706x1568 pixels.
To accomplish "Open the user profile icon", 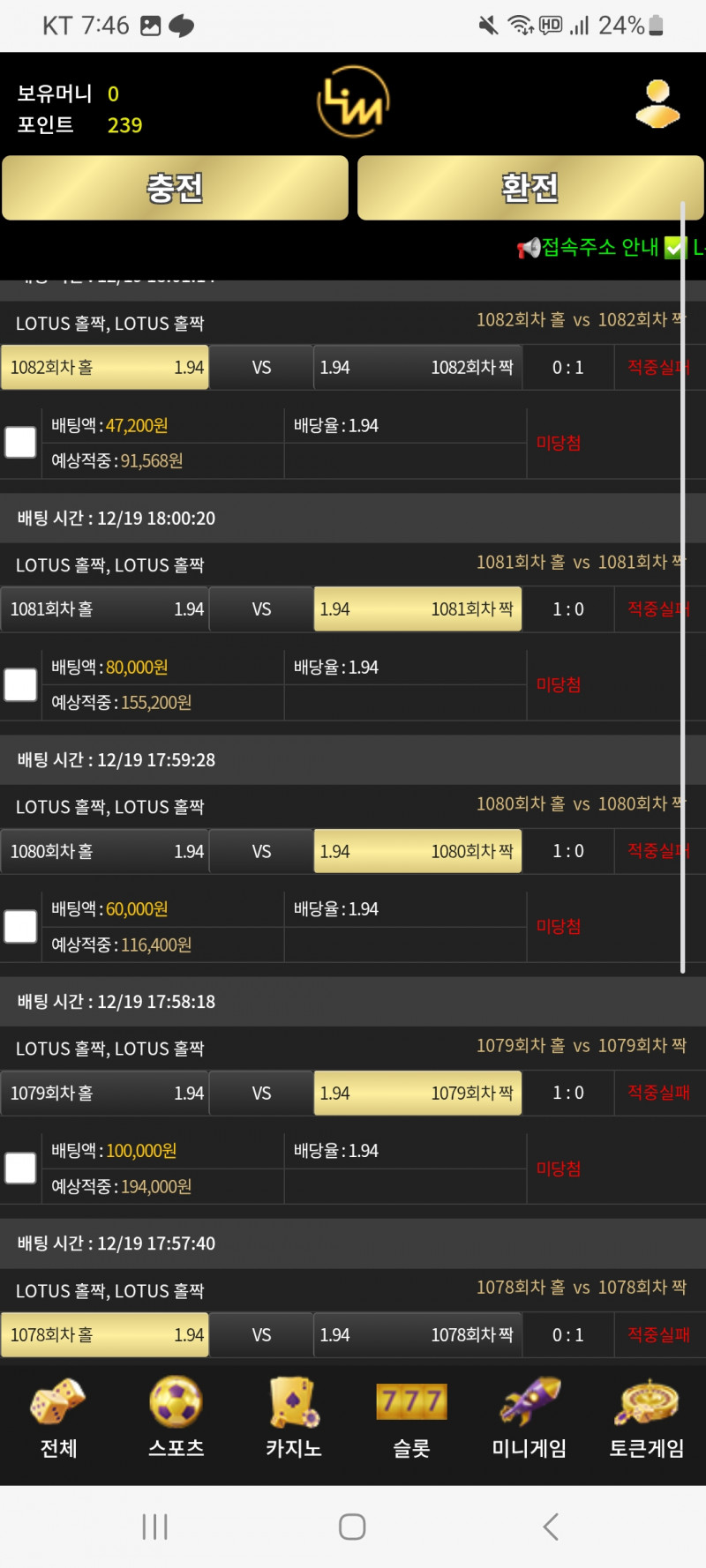I will click(x=657, y=104).
